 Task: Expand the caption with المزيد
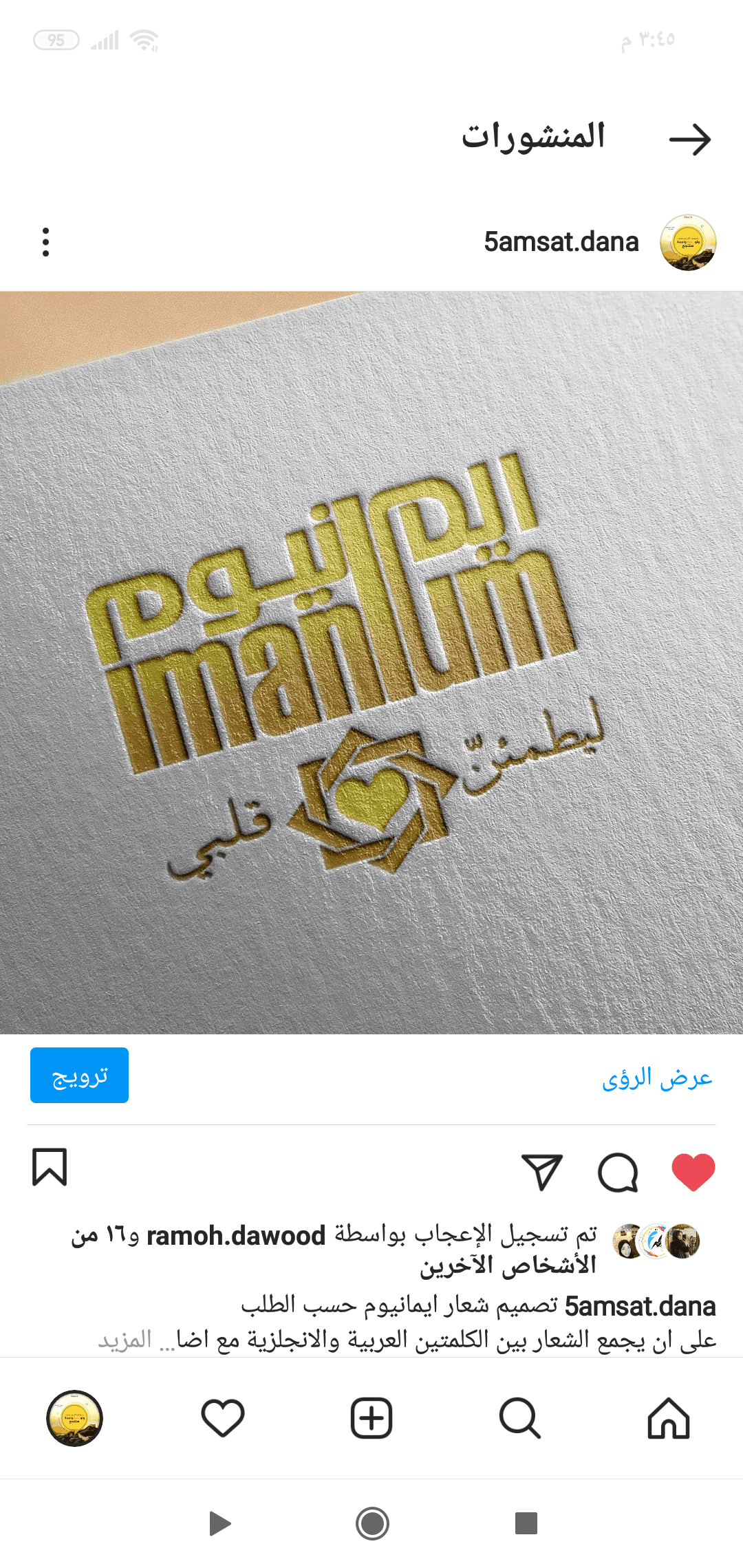(125, 1339)
